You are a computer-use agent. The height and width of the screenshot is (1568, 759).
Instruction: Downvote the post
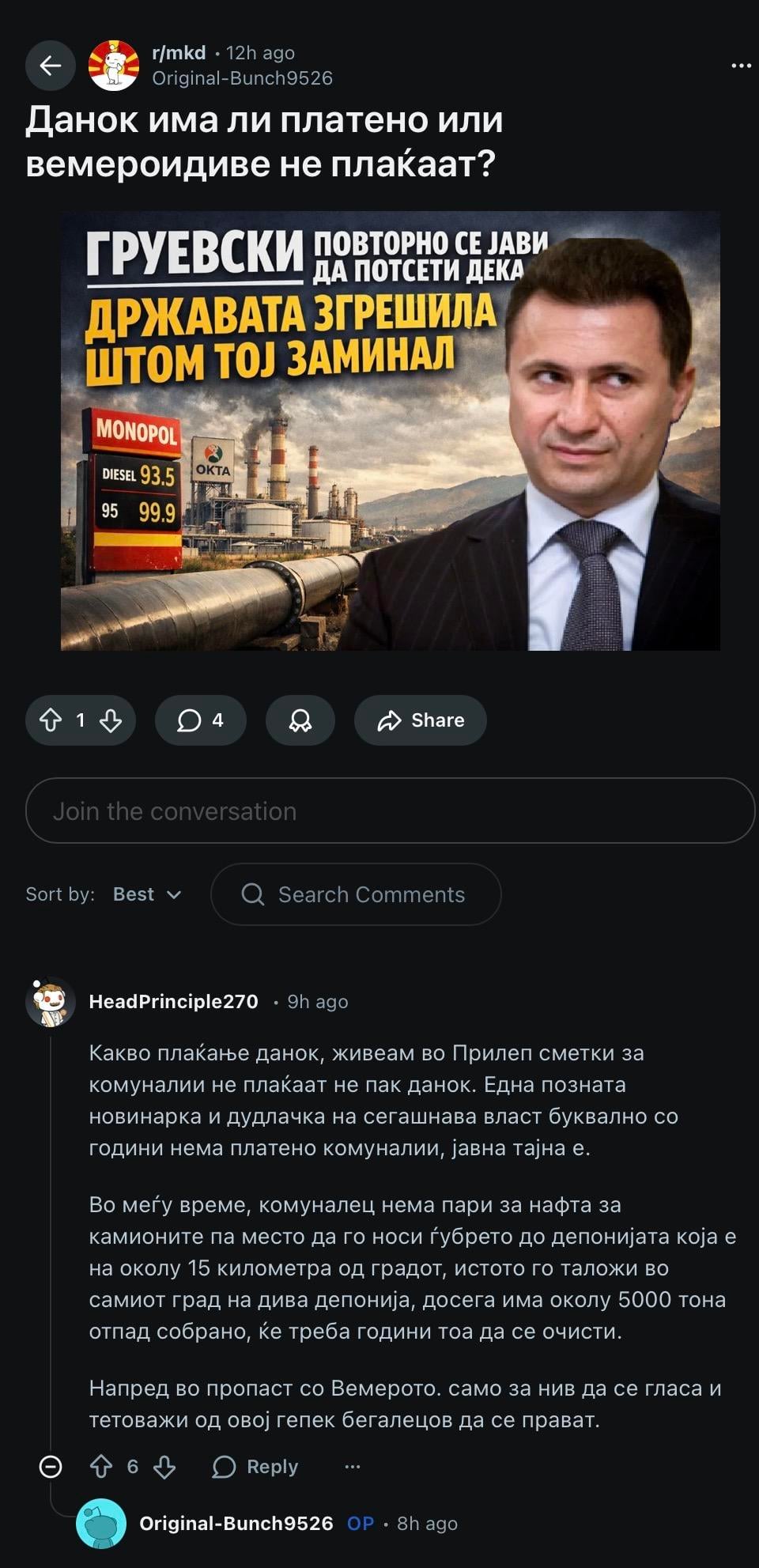tap(111, 720)
